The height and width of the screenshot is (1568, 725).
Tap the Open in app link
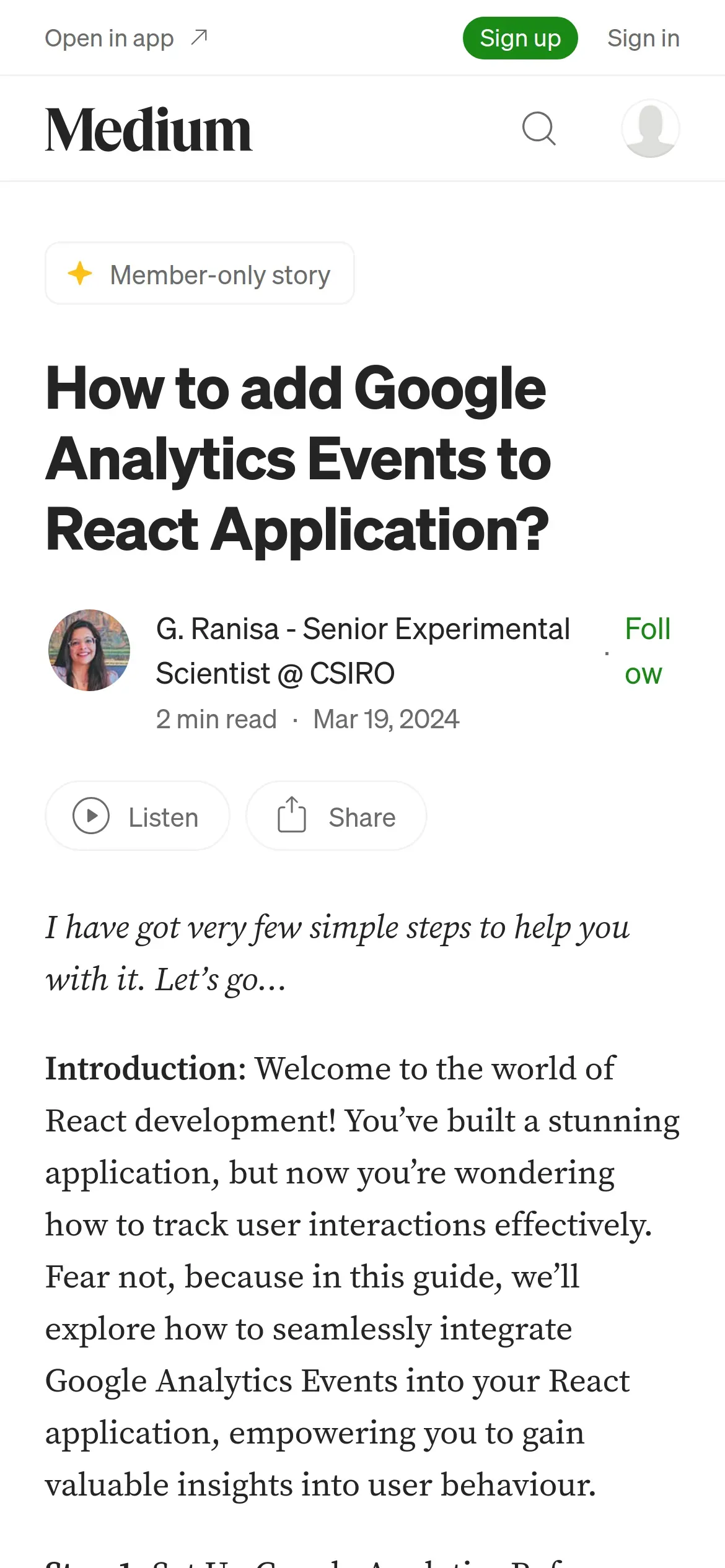coord(126,38)
